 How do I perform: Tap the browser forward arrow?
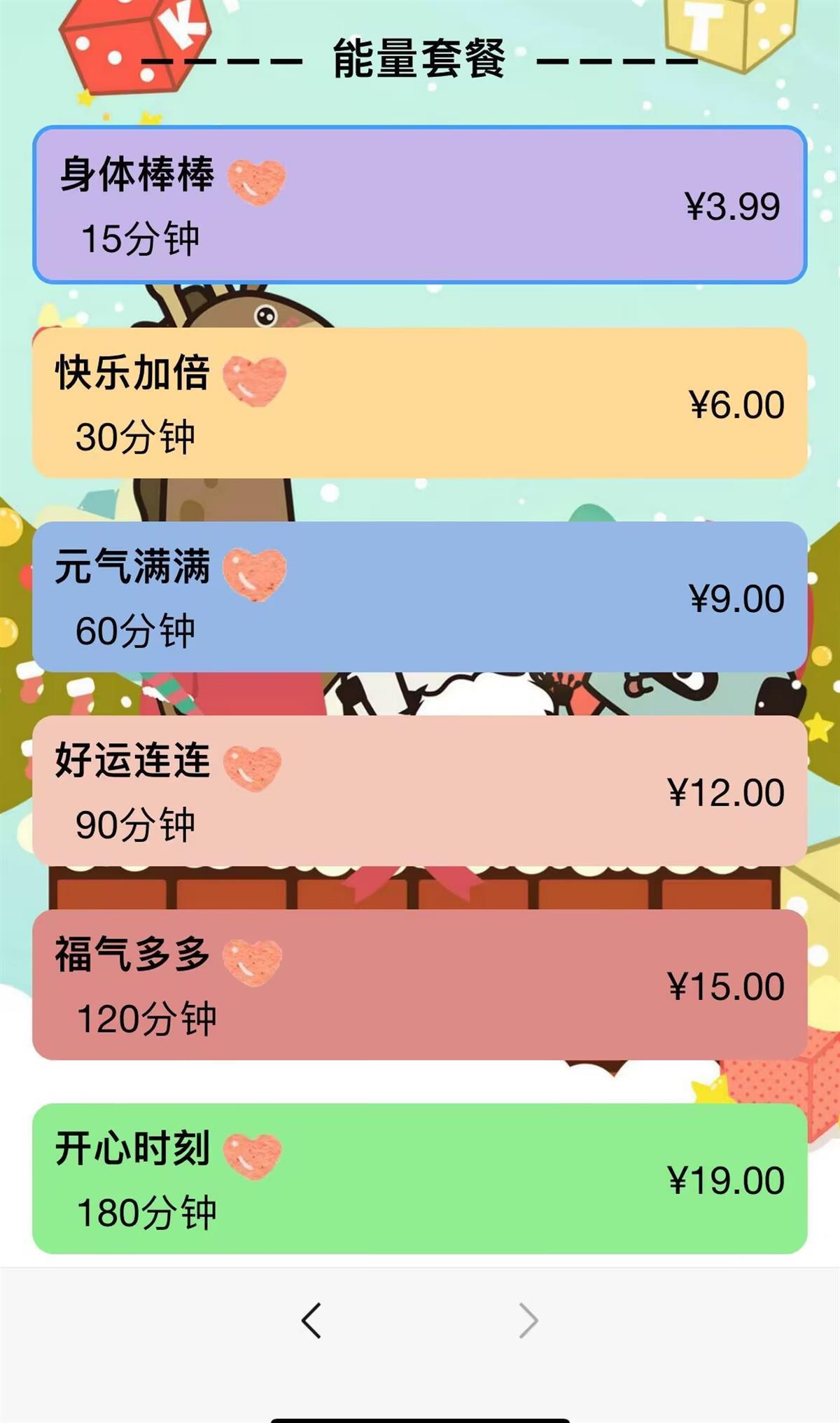pos(528,1321)
